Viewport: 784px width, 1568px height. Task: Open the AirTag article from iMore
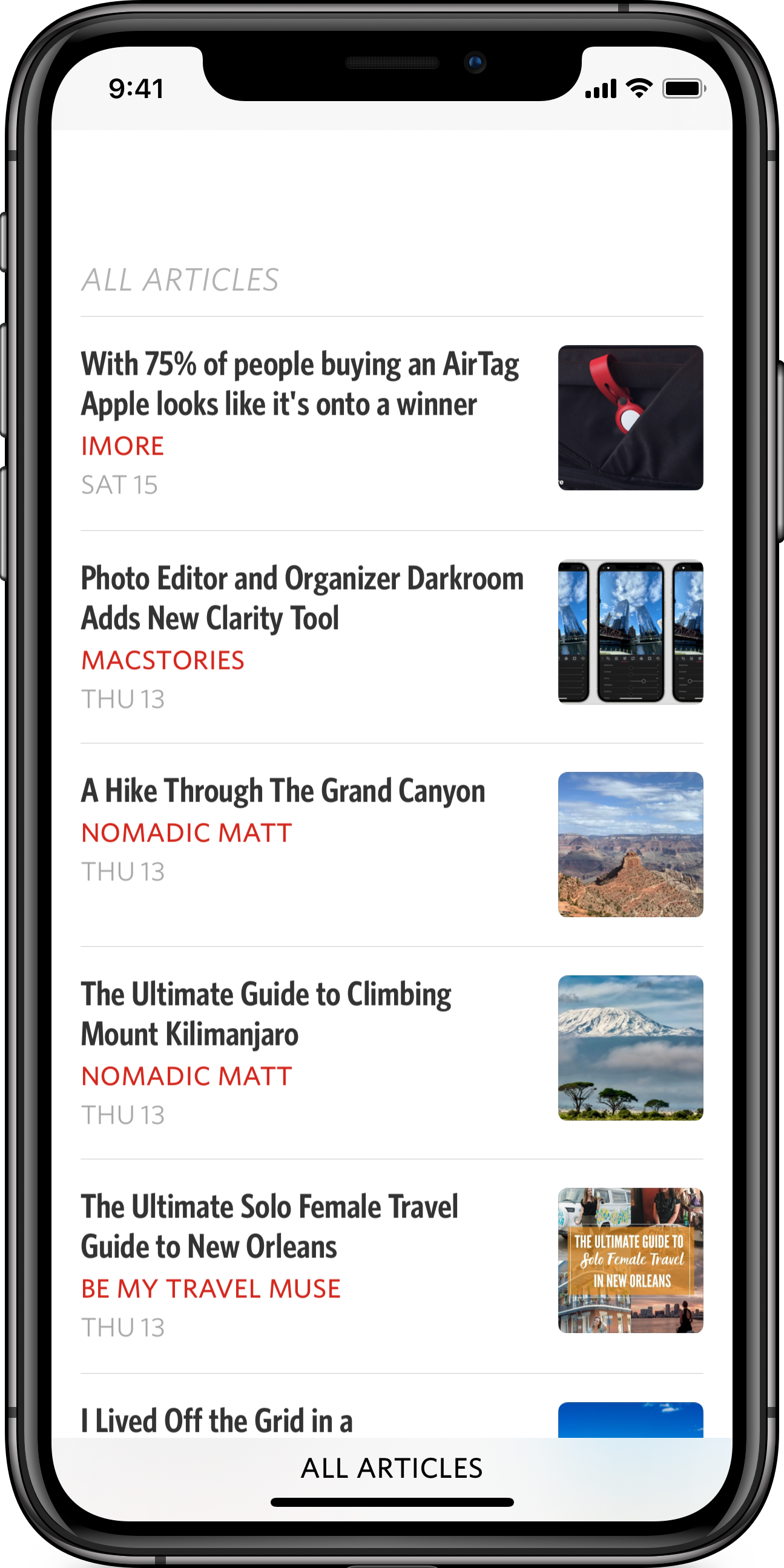300,384
